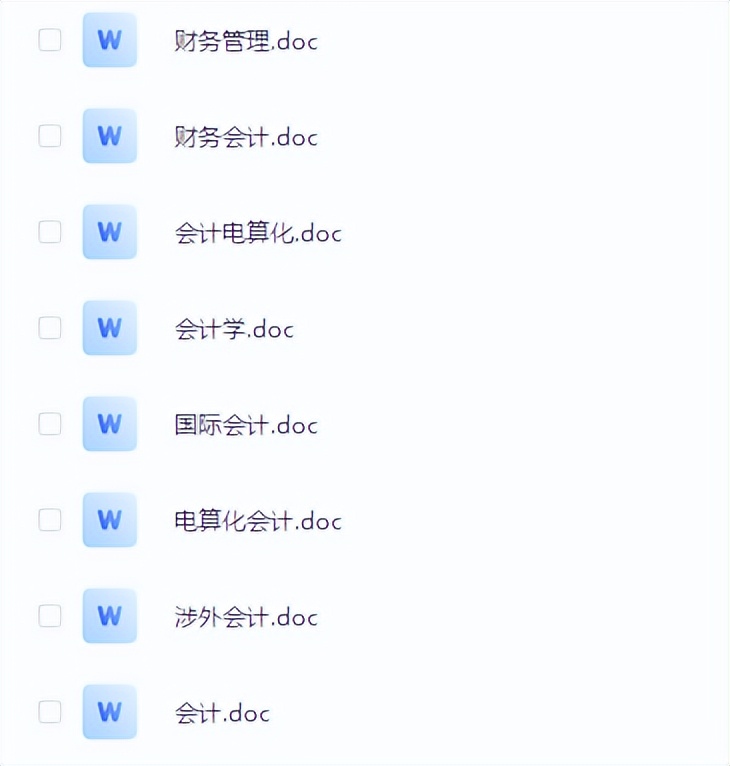
Task: Enable the checkbox for 会计学.doc
Action: click(x=49, y=328)
